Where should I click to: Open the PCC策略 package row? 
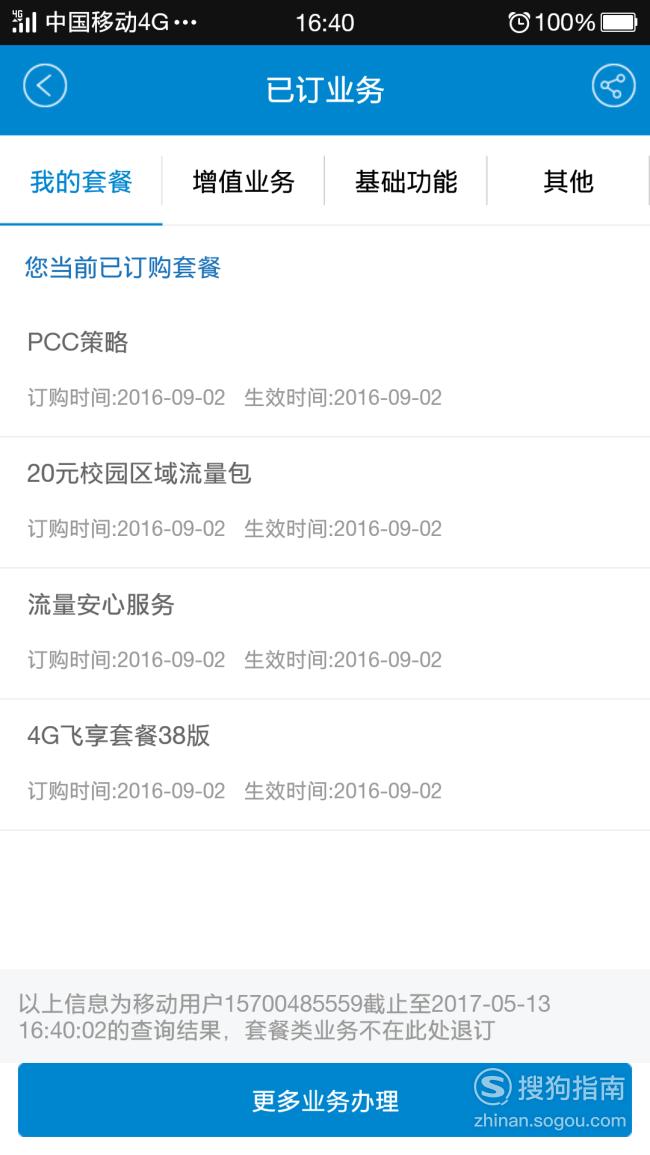coord(325,371)
